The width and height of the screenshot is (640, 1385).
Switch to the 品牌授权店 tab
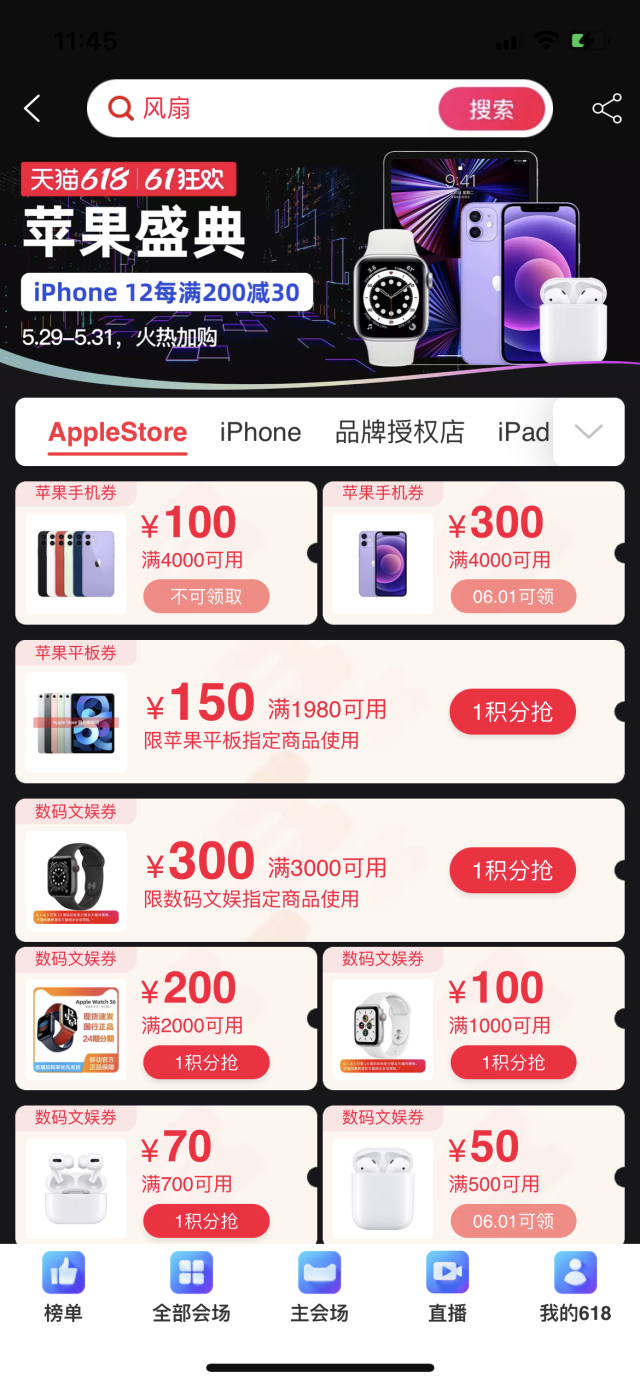tap(400, 432)
